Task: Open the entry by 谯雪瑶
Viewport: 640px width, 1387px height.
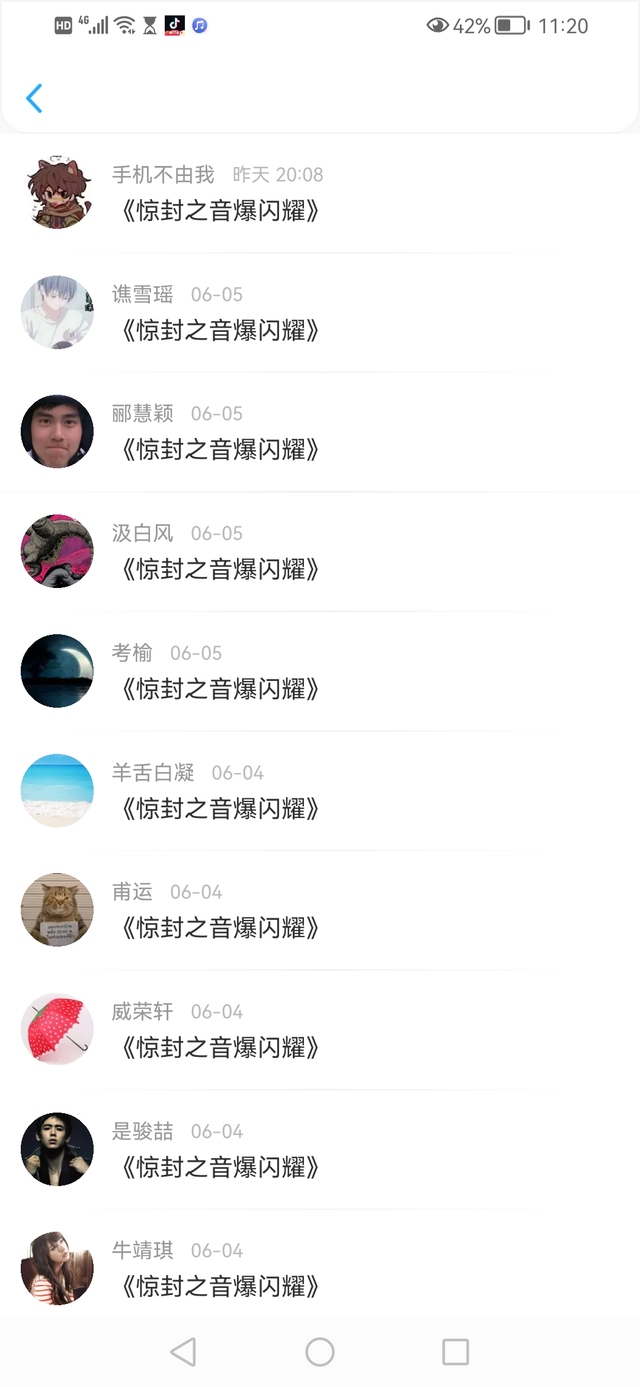Action: click(x=320, y=313)
